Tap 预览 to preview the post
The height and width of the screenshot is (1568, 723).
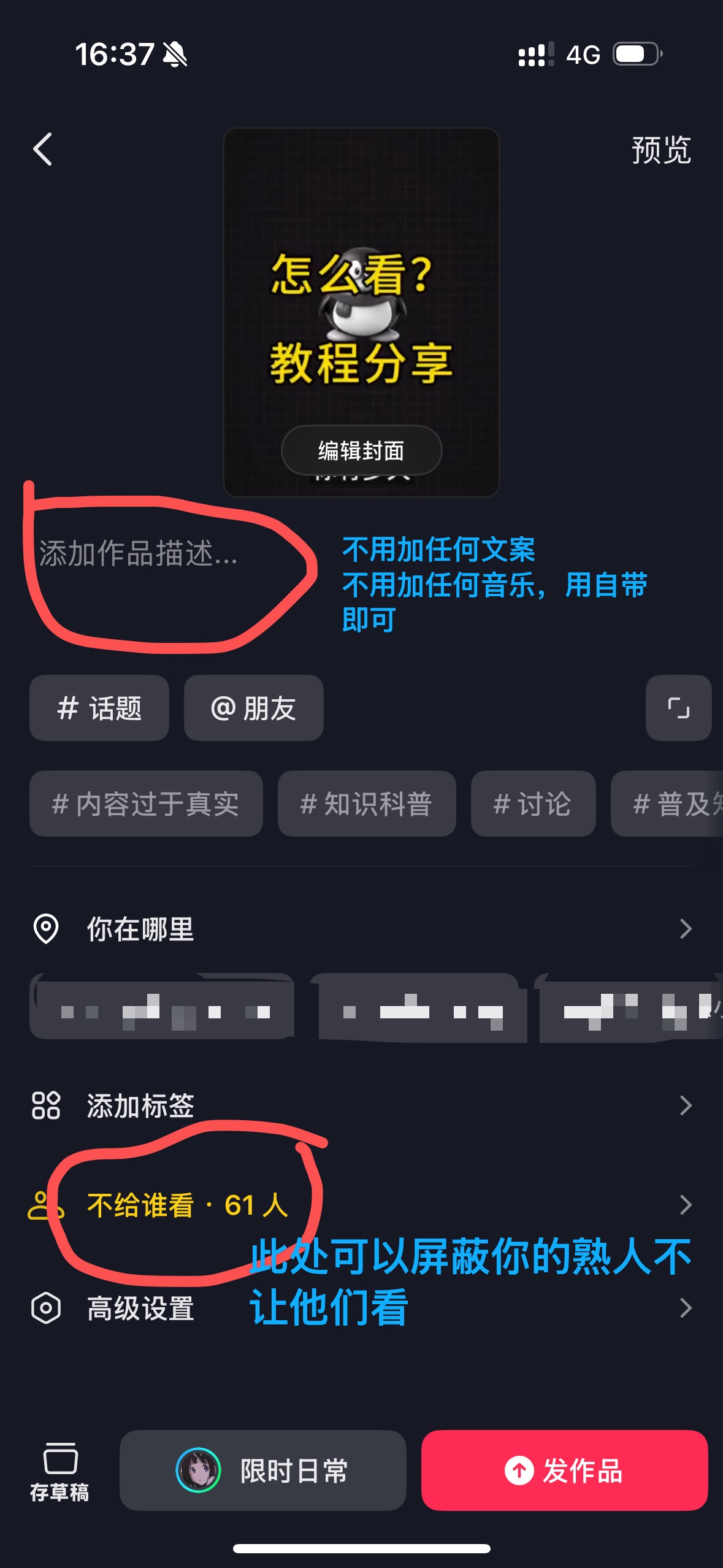661,150
